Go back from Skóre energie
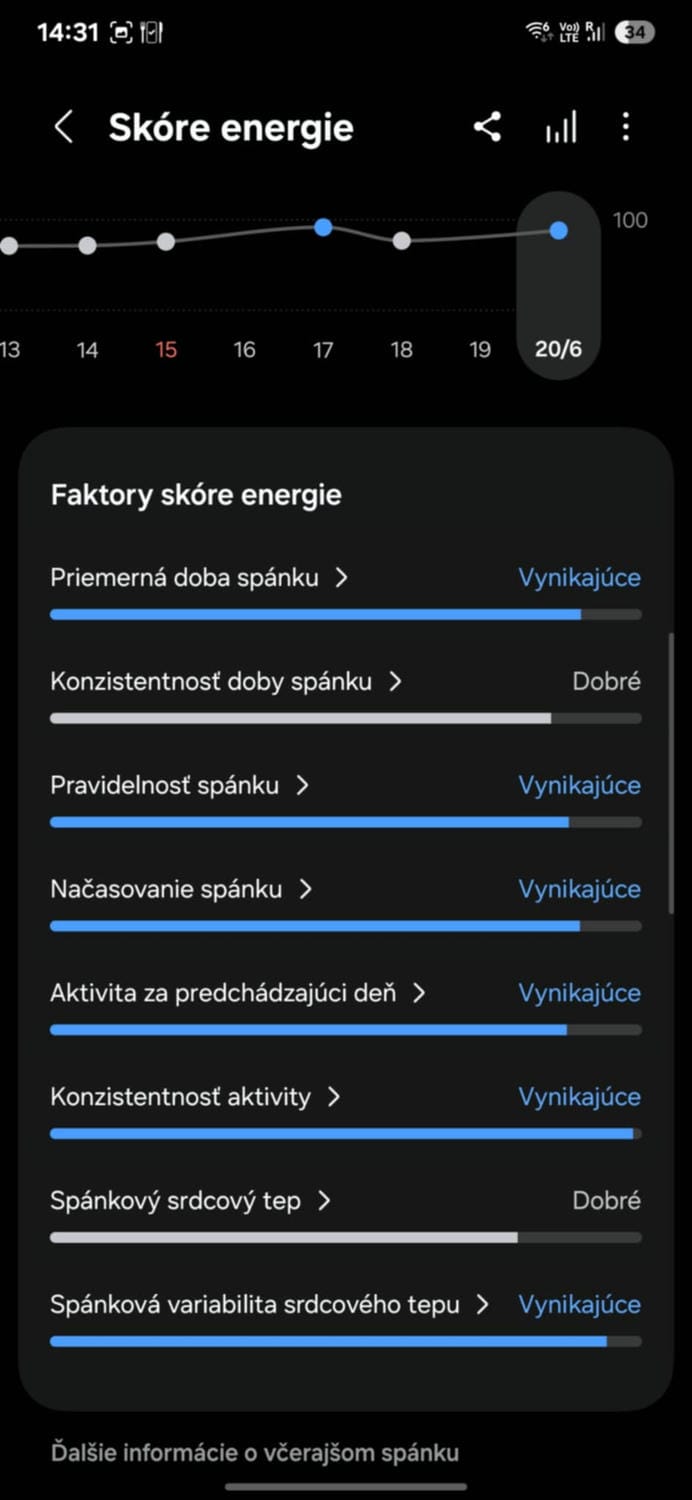 pos(64,128)
